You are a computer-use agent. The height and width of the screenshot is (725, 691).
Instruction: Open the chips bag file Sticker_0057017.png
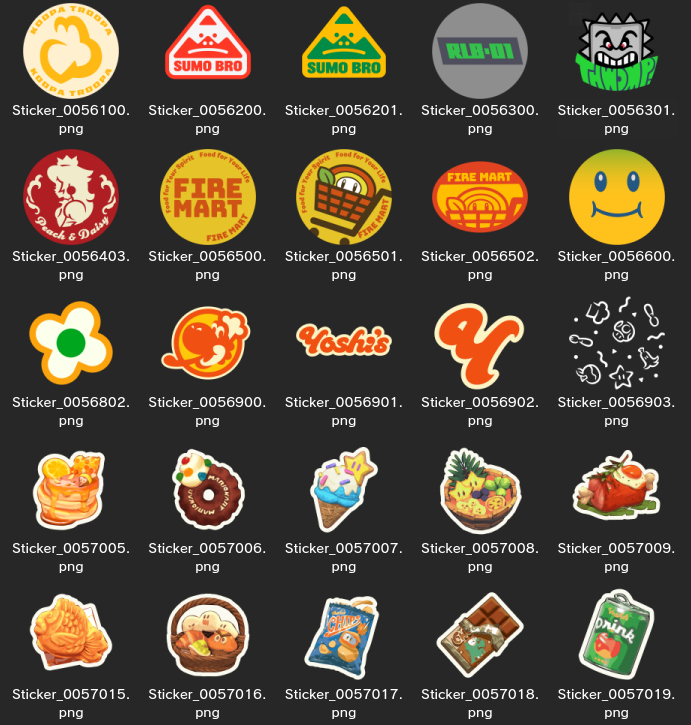344,634
